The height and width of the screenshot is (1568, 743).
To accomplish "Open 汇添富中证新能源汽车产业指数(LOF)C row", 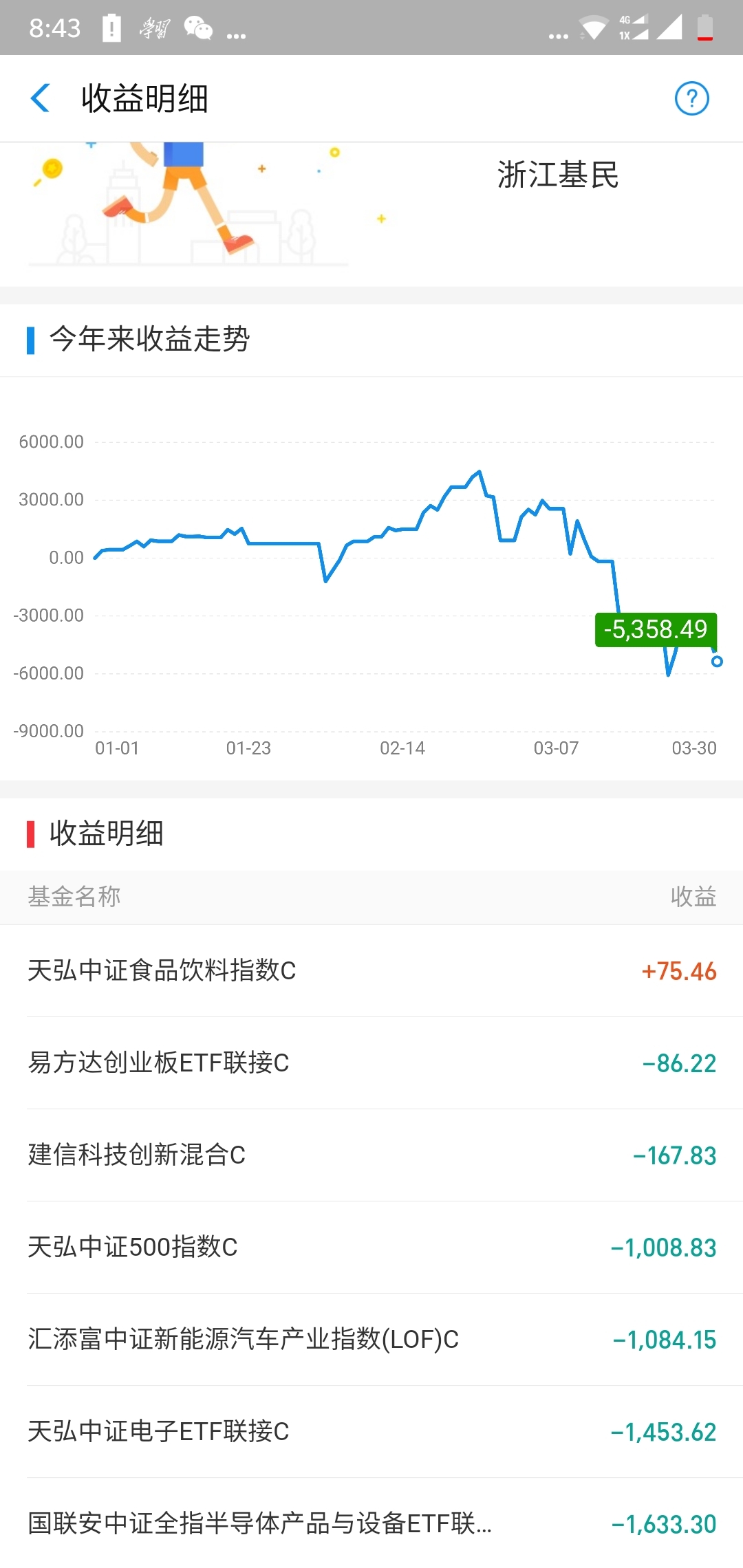I will tap(371, 1339).
